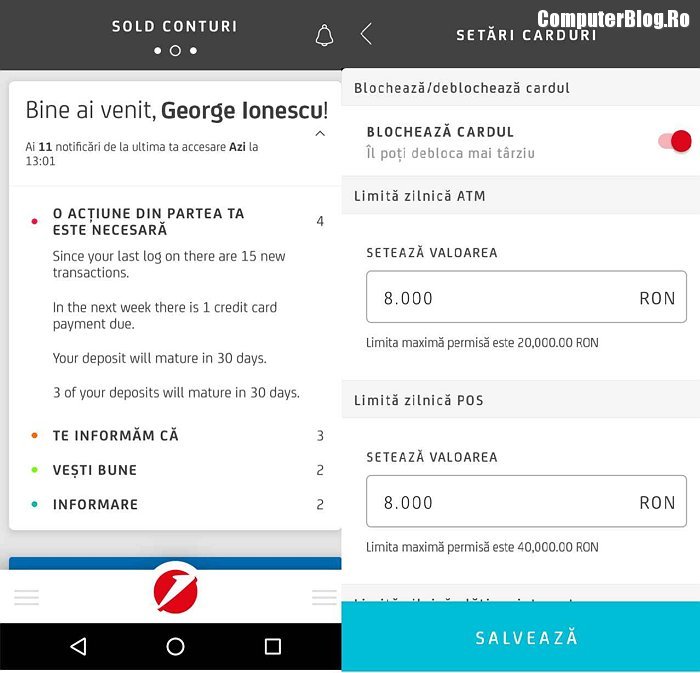Viewport: 700px width, 673px height.
Task: Collapse the welcome notifications card chevron
Action: point(320,133)
